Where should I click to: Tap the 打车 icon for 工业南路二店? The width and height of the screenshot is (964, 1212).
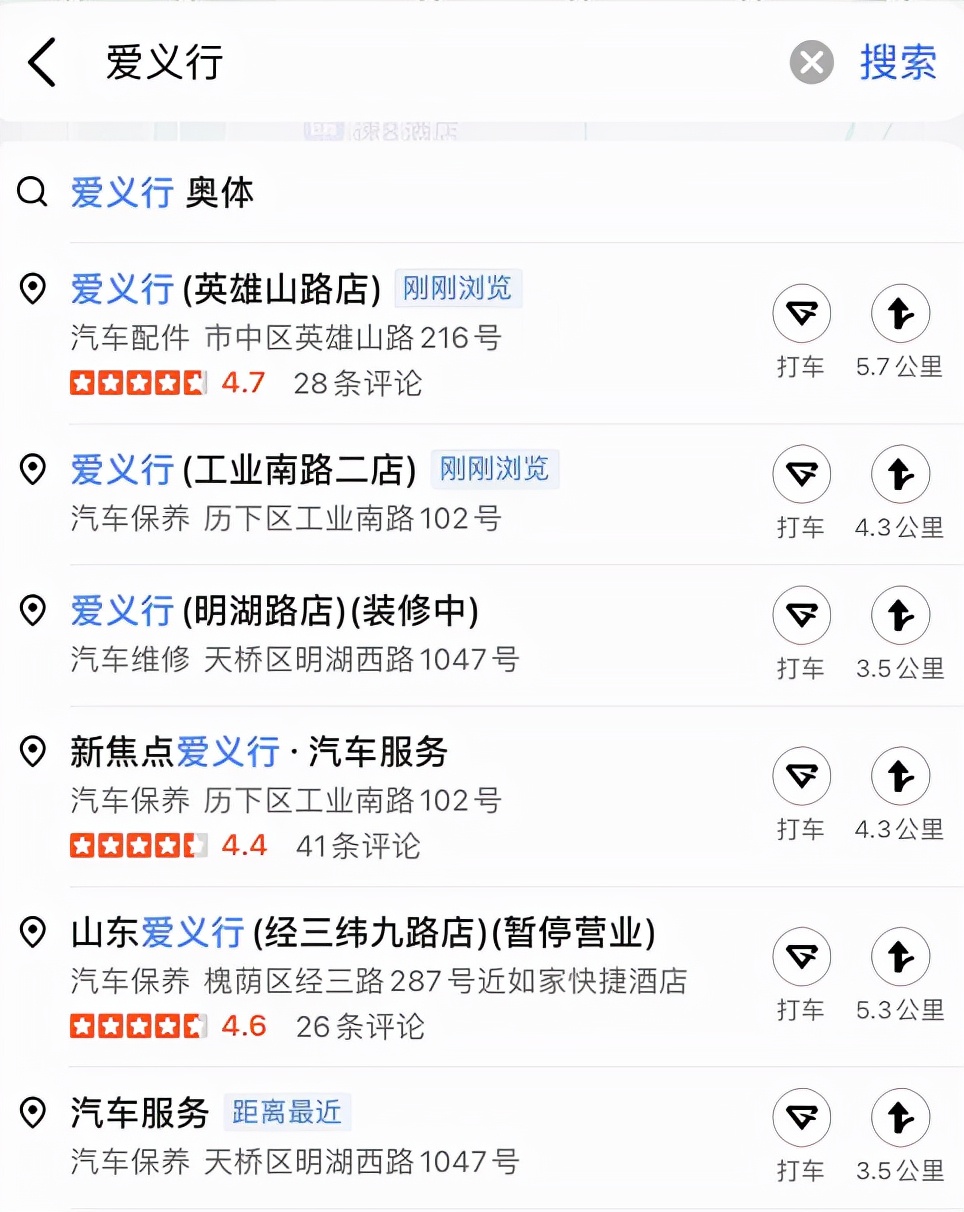pyautogui.click(x=801, y=474)
